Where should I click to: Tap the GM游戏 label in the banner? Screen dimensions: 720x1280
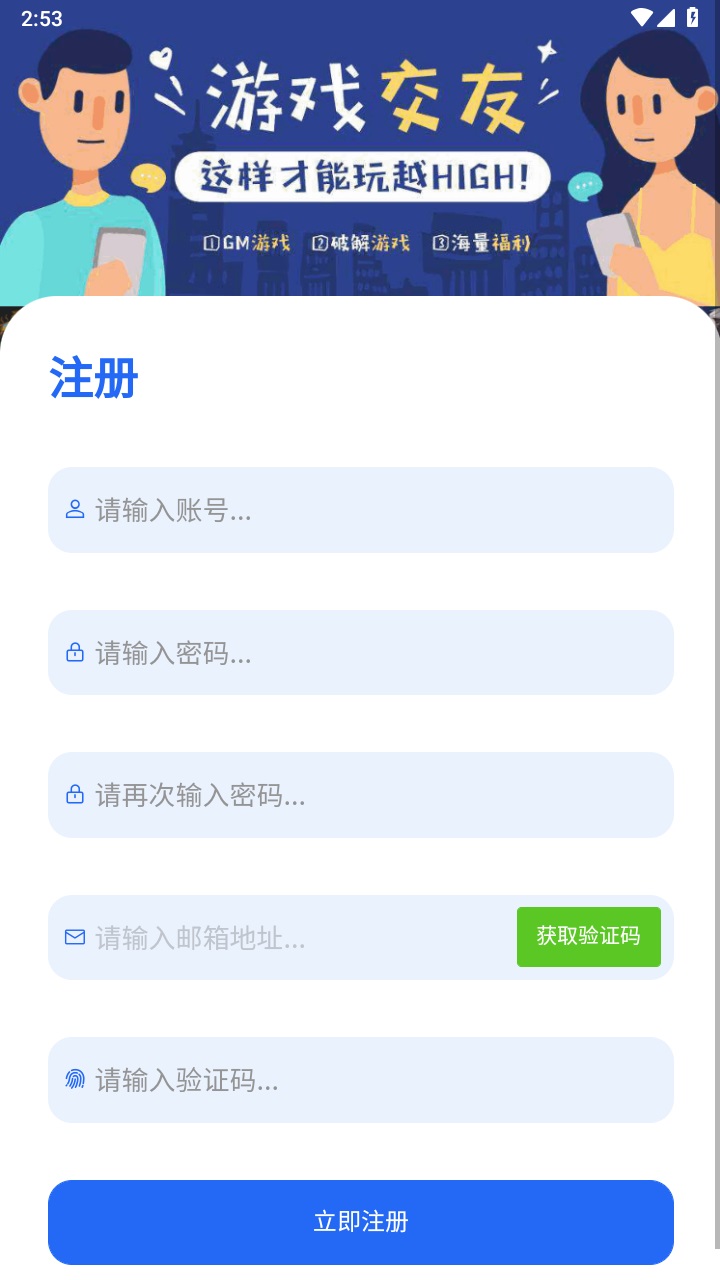[247, 242]
